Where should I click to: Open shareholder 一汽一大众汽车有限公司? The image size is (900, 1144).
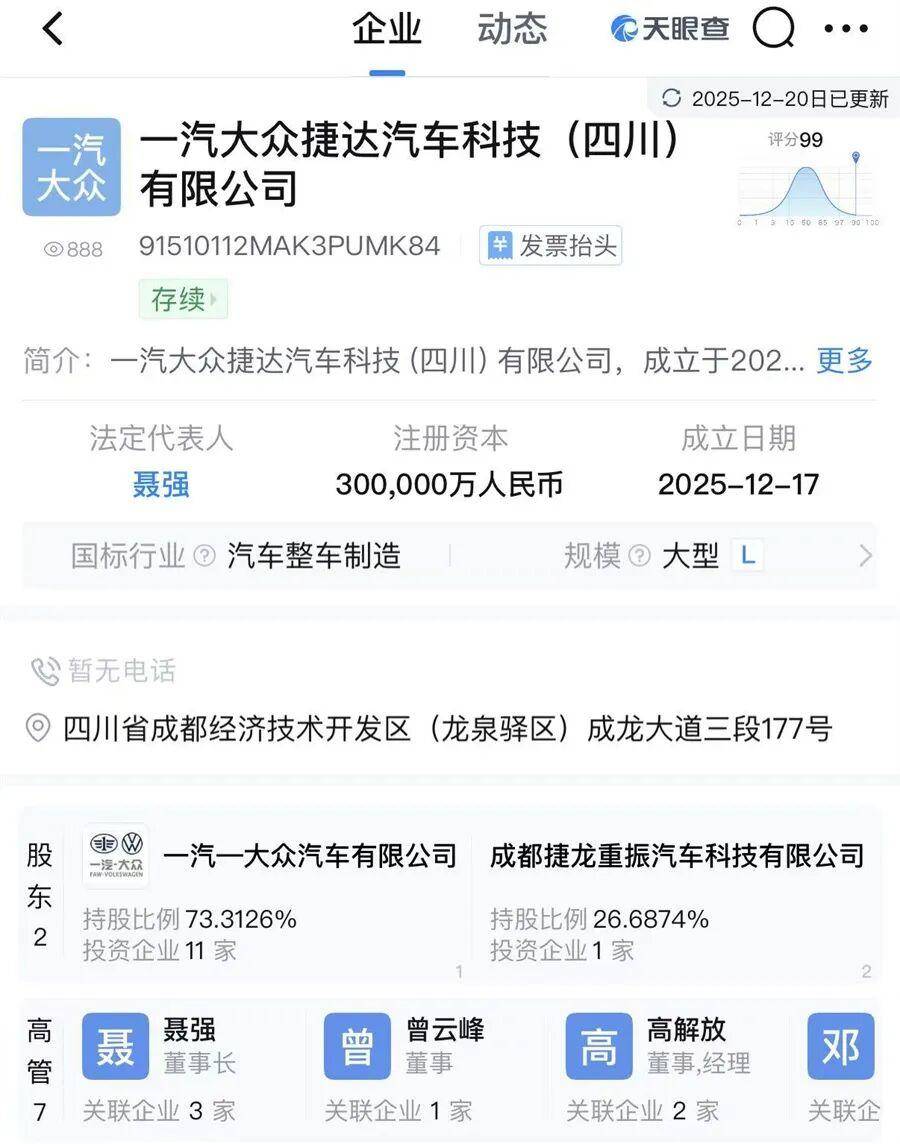pos(309,855)
